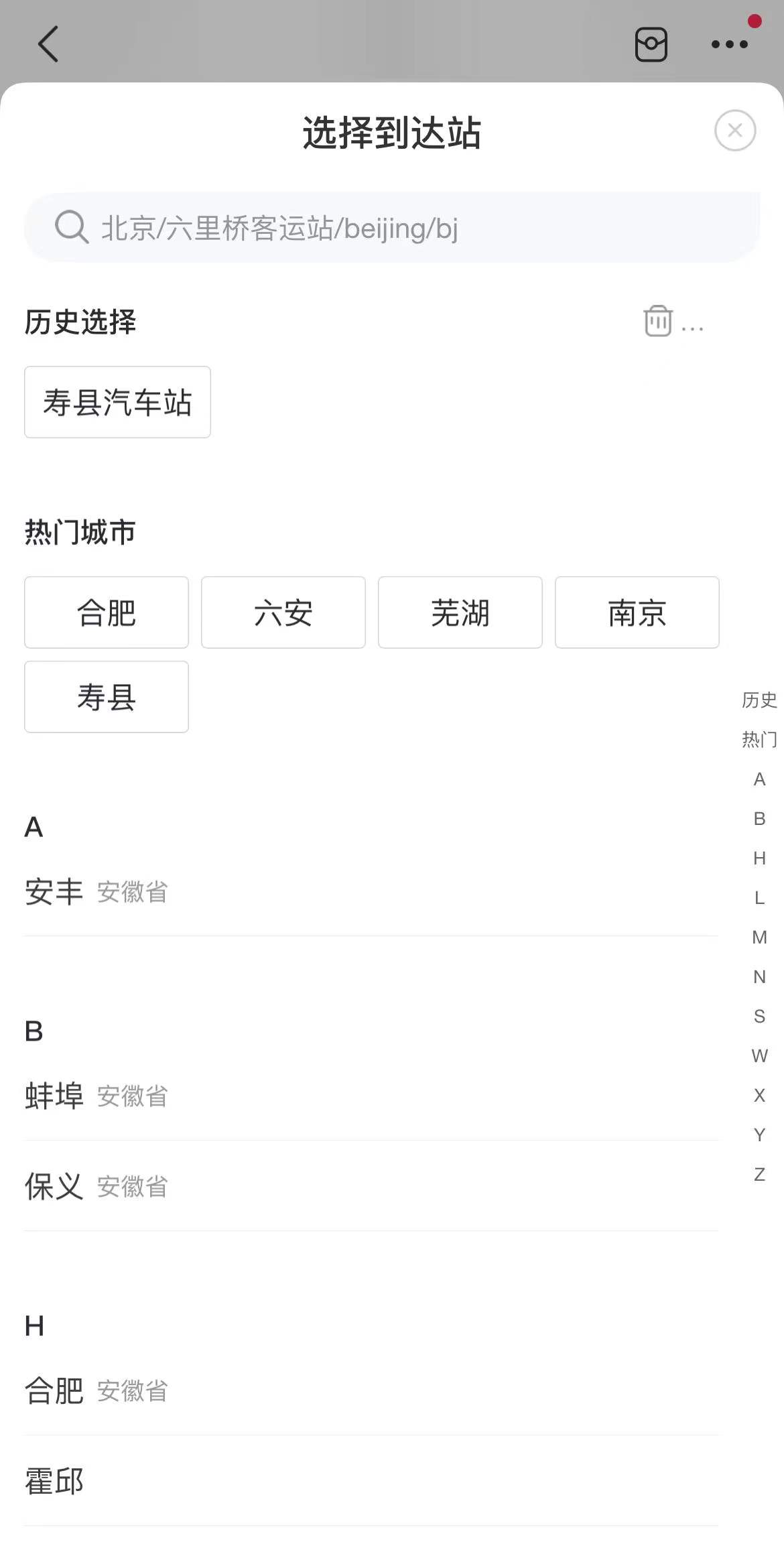Open the three-dot overflow menu

(729, 44)
